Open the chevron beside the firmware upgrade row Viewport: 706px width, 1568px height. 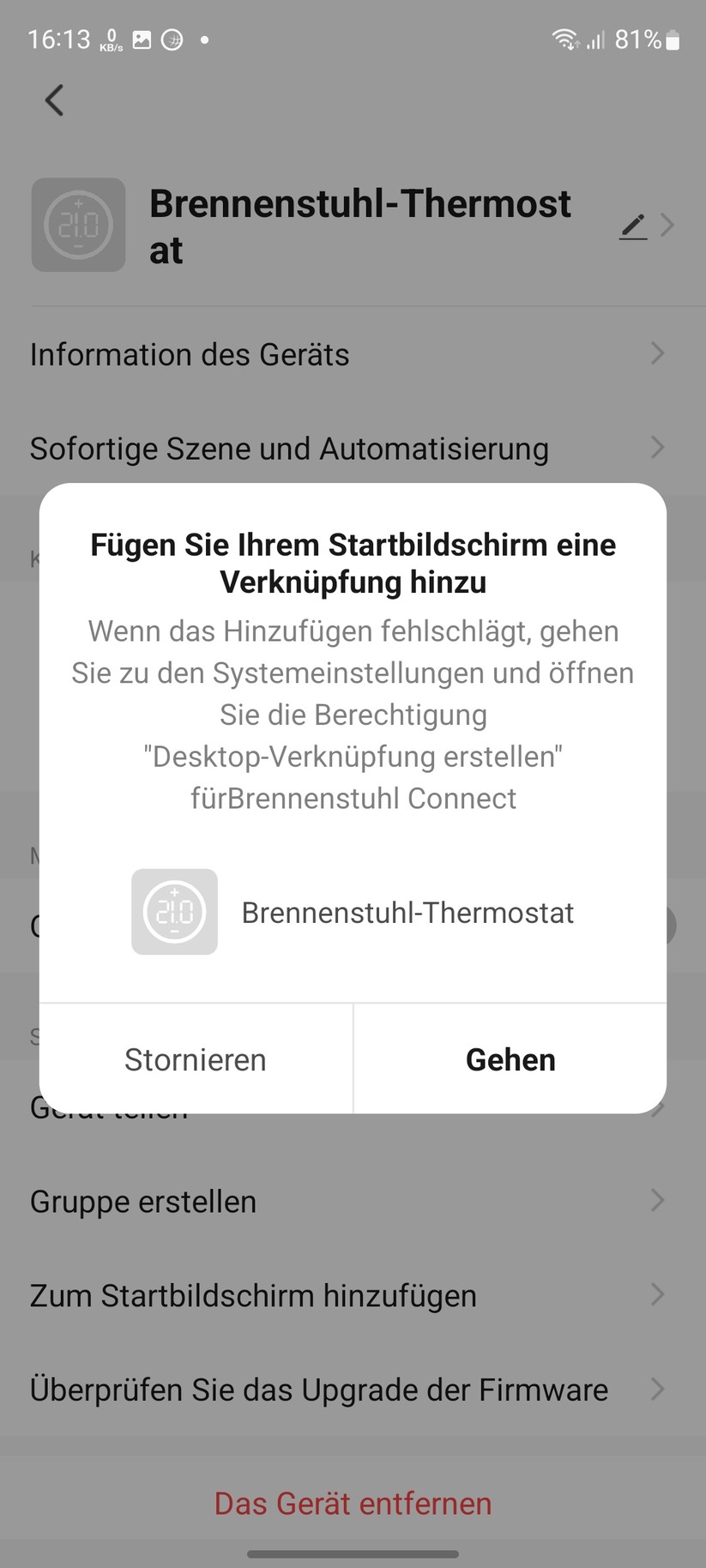pos(657,1390)
